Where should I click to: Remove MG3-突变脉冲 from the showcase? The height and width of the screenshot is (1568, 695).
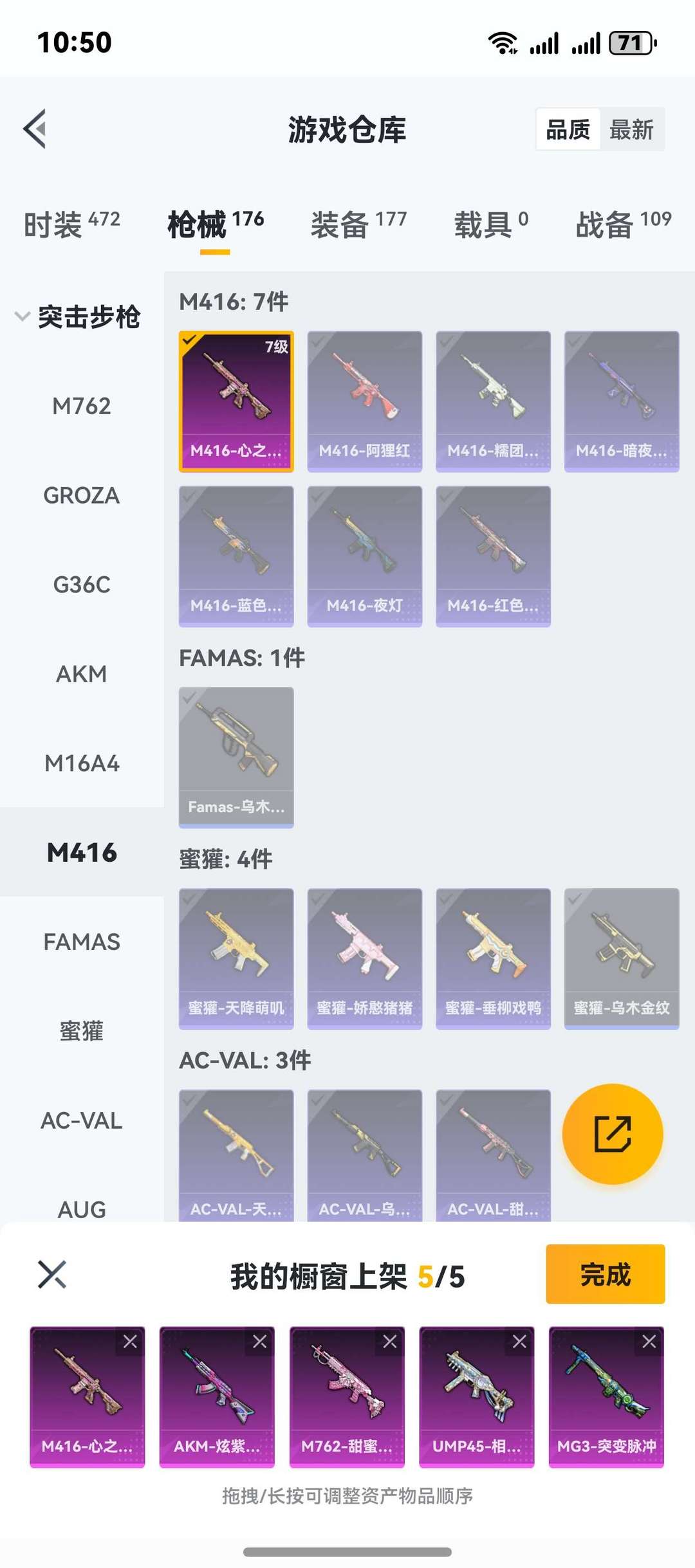pyautogui.click(x=649, y=1342)
